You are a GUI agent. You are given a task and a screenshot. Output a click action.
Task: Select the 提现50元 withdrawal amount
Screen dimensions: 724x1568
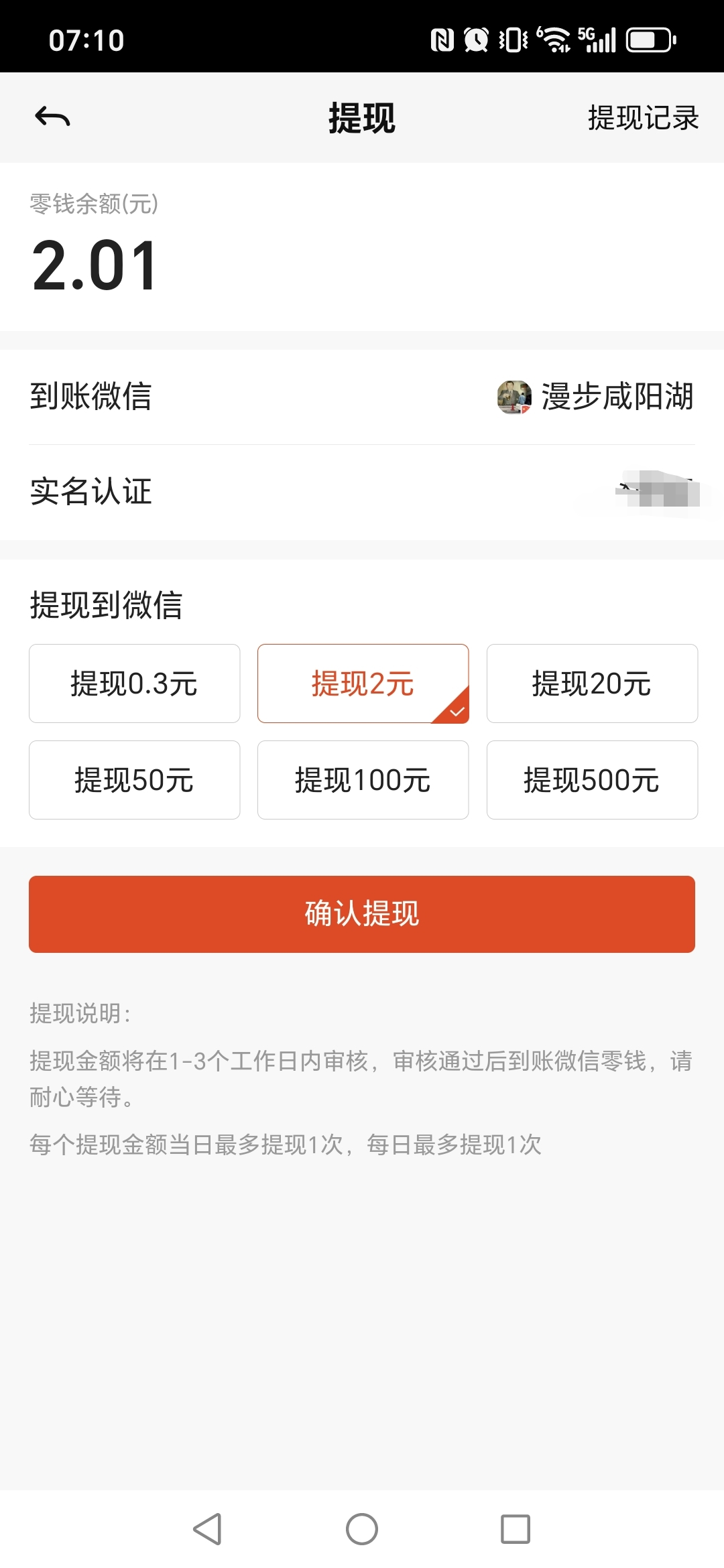point(134,780)
